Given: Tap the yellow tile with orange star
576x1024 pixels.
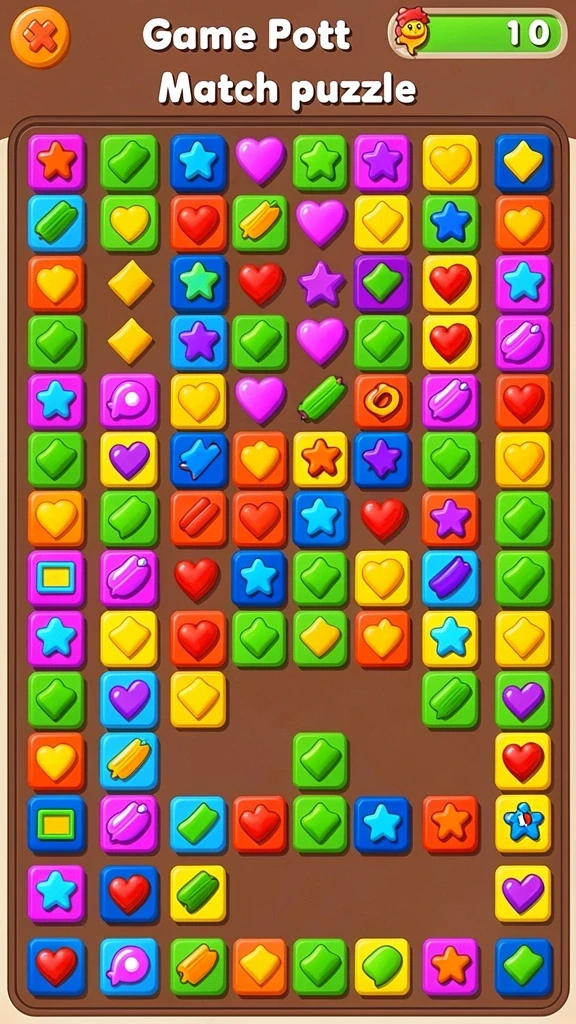Looking at the screenshot, I should point(320,459).
